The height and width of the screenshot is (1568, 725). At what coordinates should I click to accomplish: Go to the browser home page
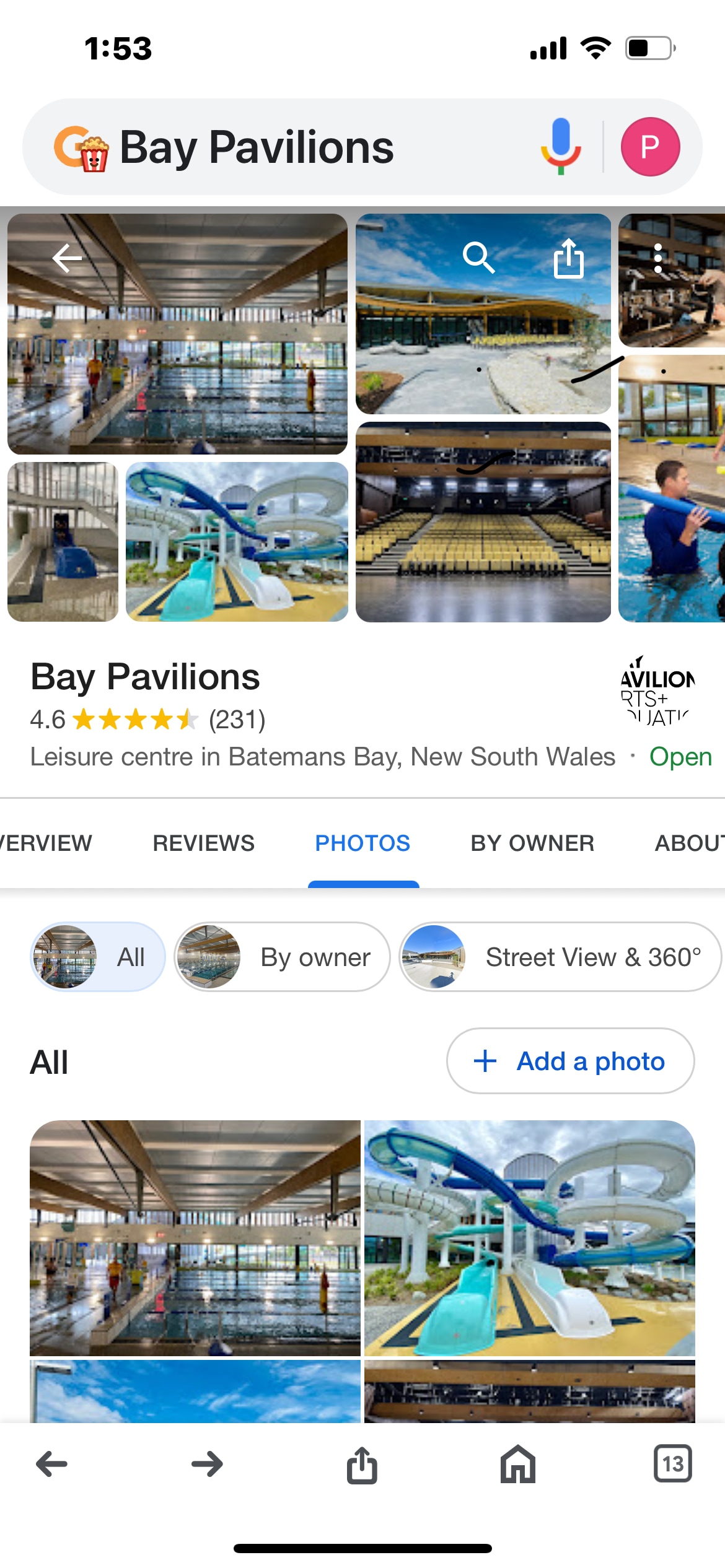pyautogui.click(x=518, y=1464)
